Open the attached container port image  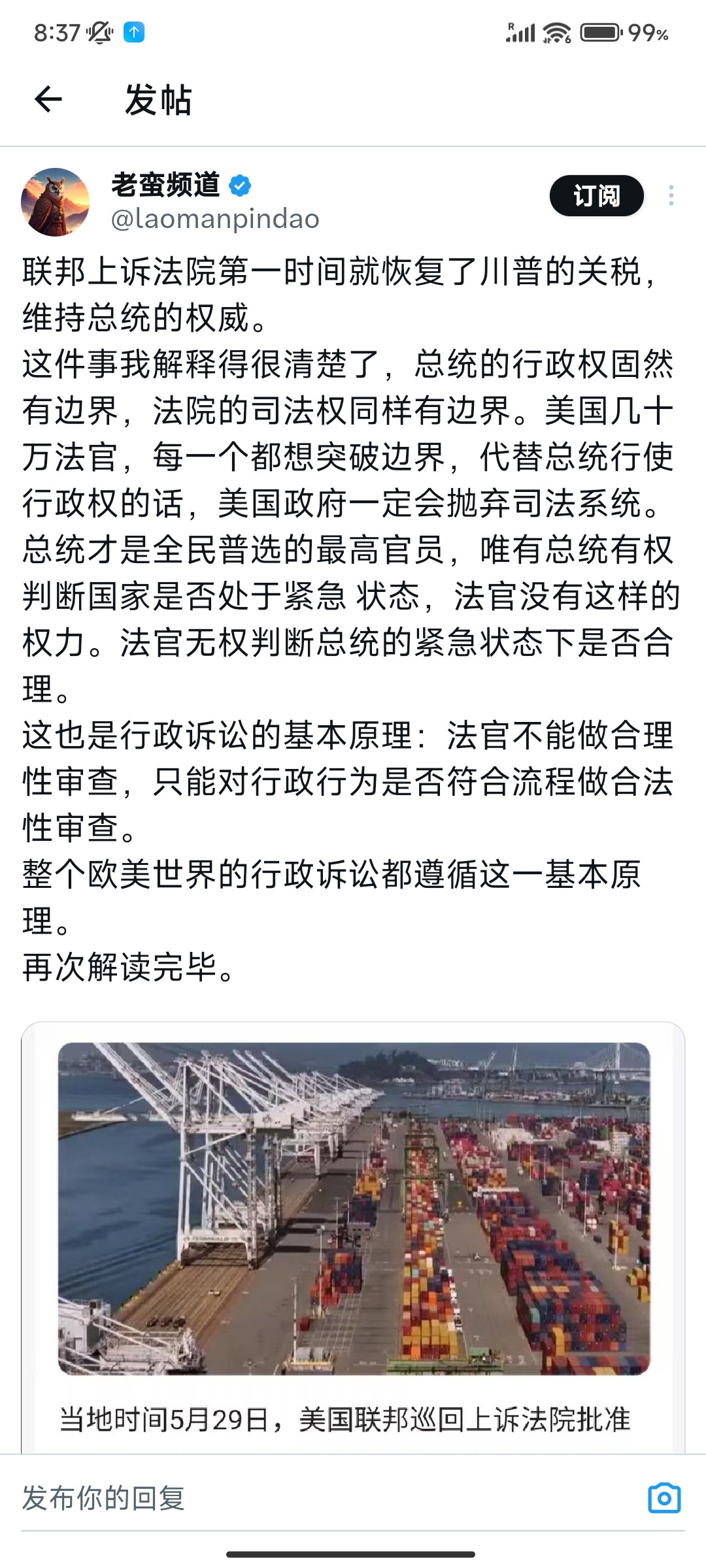(x=354, y=1209)
